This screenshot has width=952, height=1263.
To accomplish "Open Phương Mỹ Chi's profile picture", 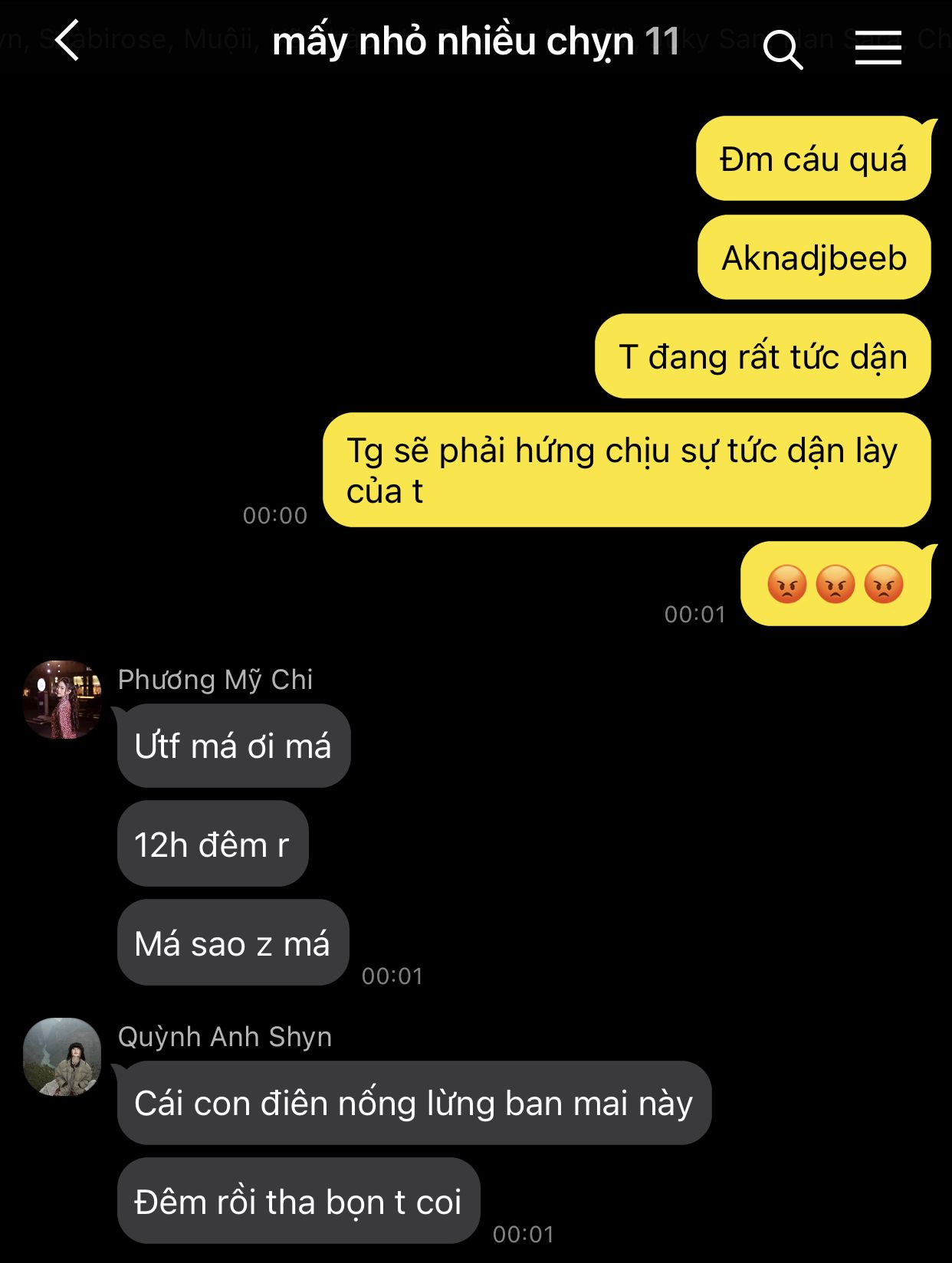I will (62, 700).
